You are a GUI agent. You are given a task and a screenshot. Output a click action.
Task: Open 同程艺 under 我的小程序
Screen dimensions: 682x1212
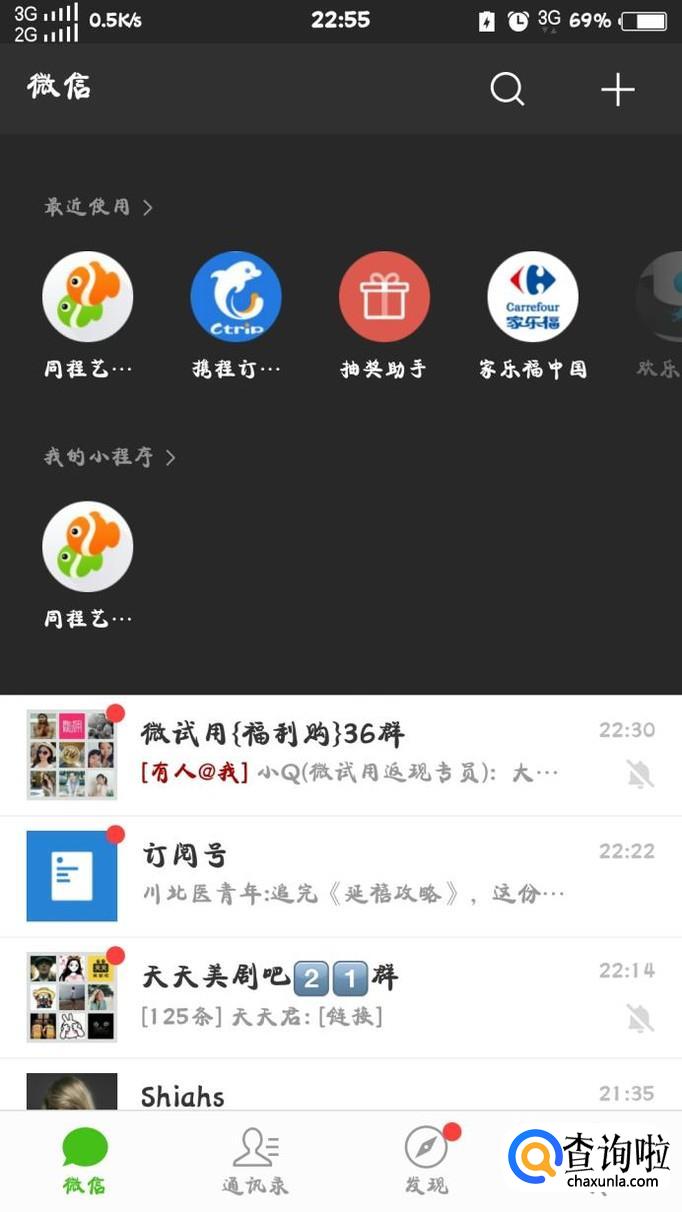(x=88, y=547)
